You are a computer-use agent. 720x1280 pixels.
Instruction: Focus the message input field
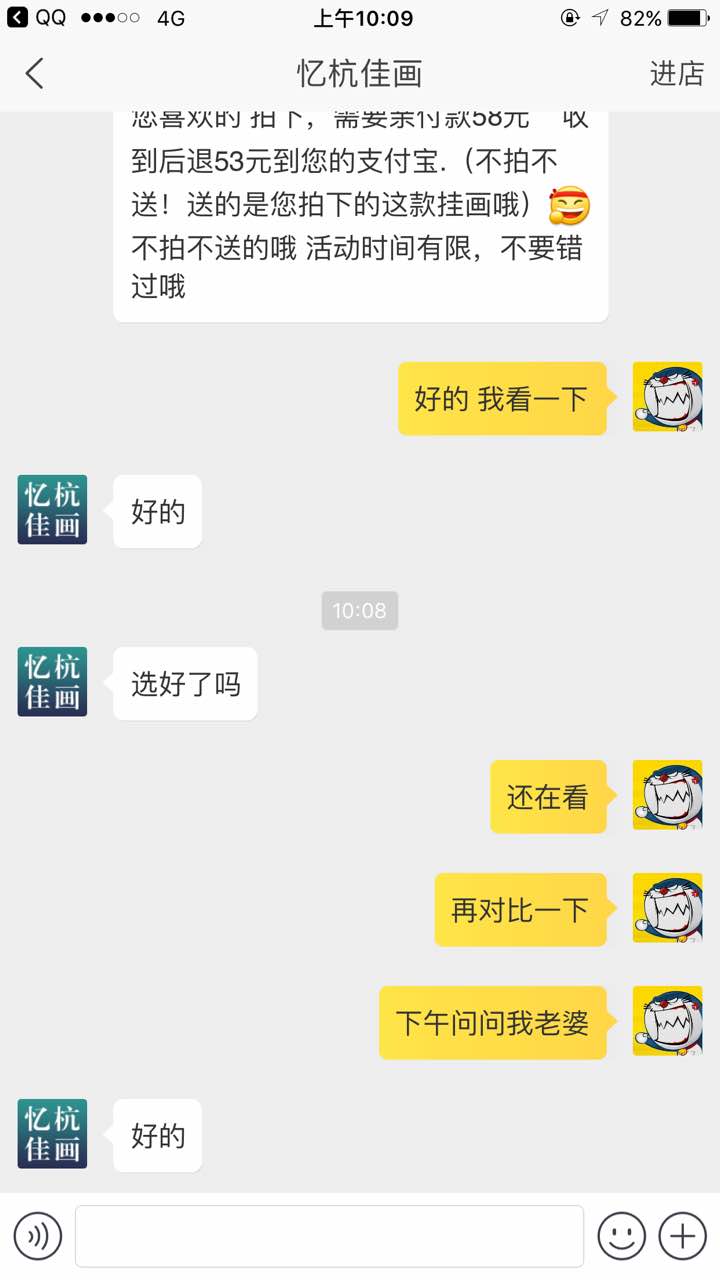(329, 1236)
